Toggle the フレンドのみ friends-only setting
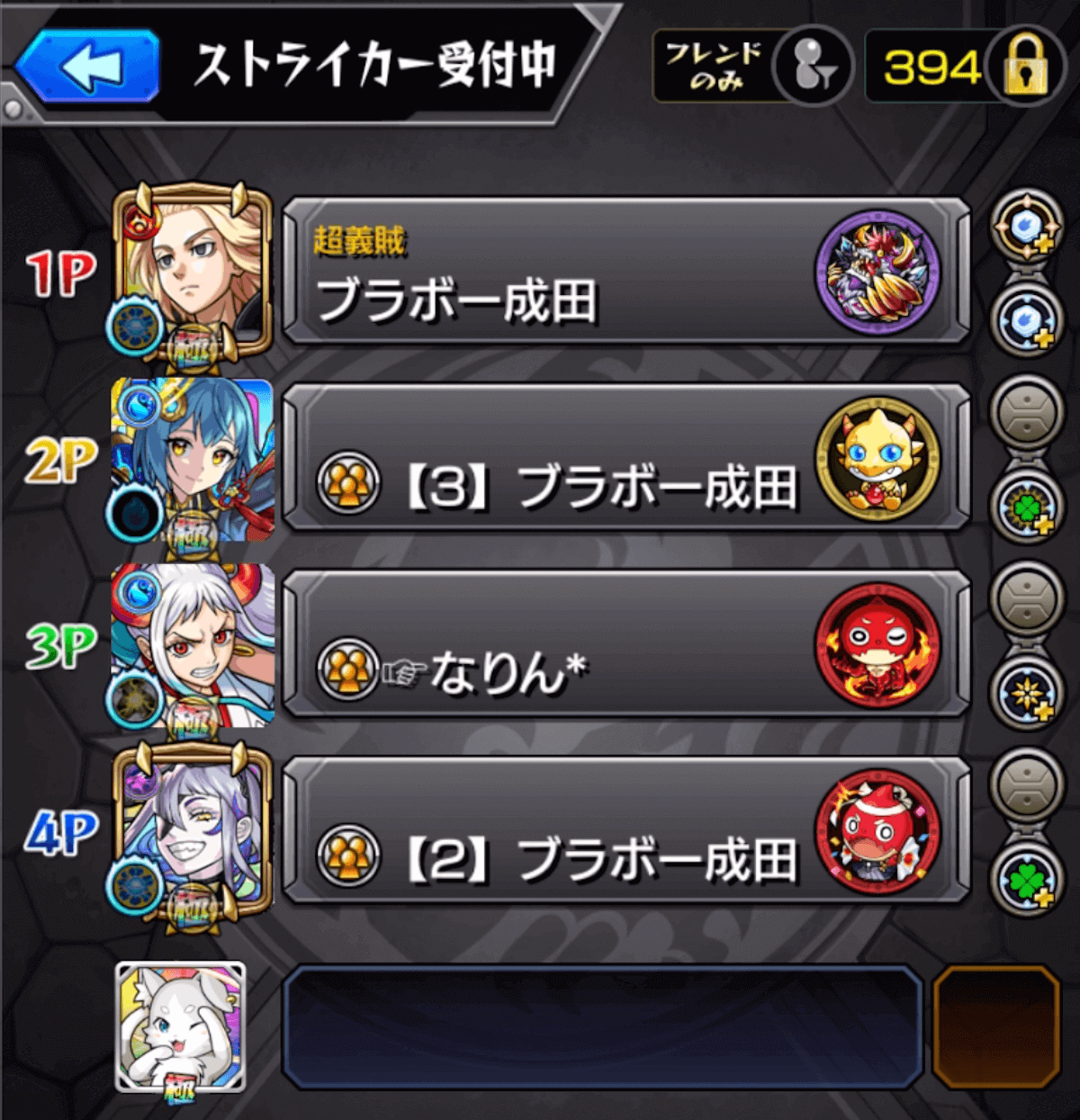Screen dimensions: 1080x1120 pyautogui.click(x=751, y=67)
